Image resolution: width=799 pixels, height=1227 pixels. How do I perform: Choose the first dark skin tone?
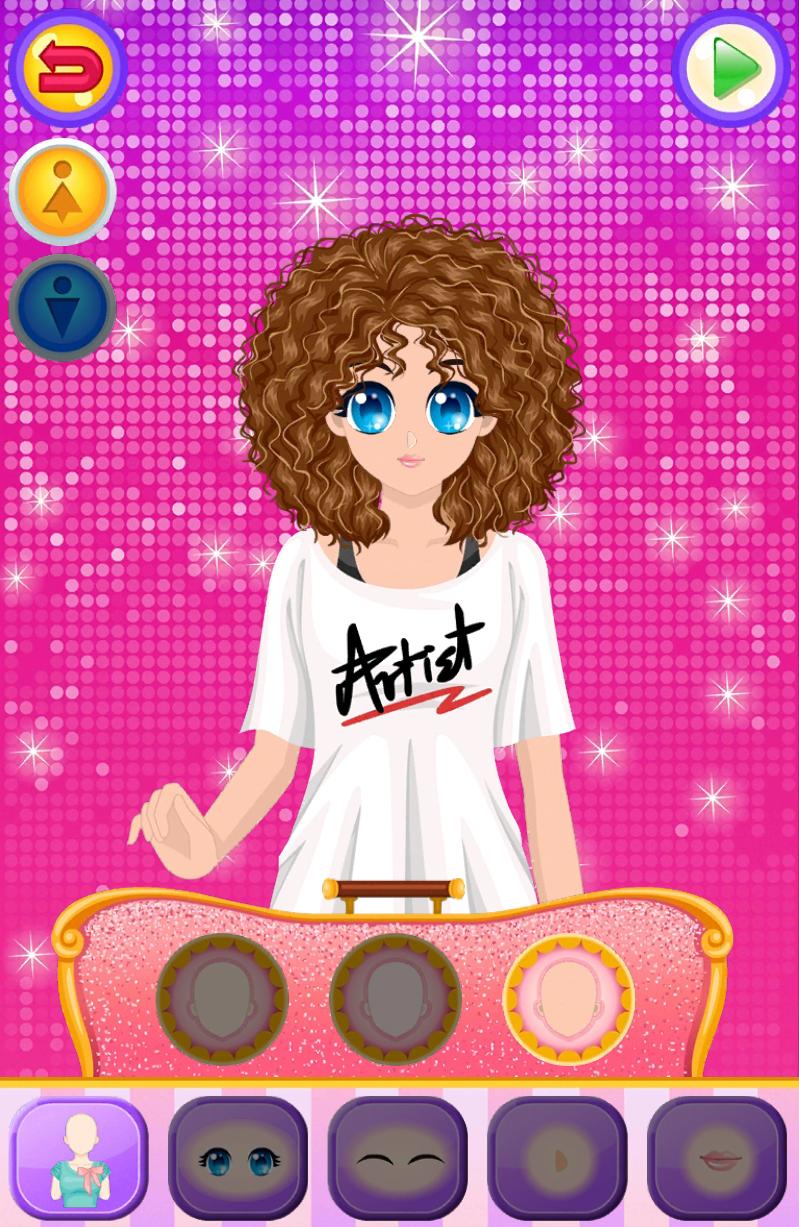(222, 998)
